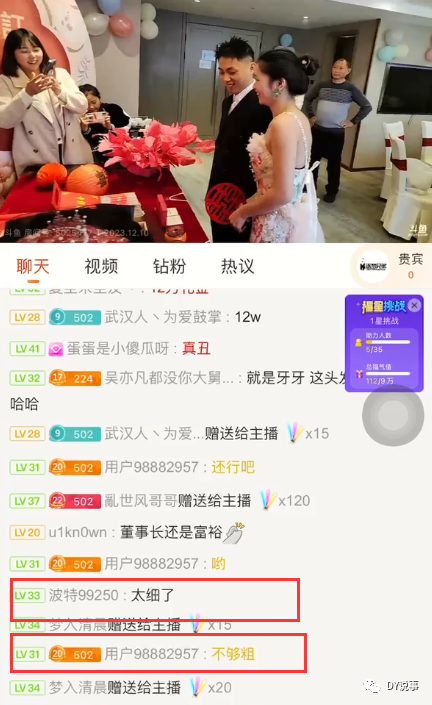The height and width of the screenshot is (705, 432).
Task: Open the 钻粉 tab
Action: (169, 266)
